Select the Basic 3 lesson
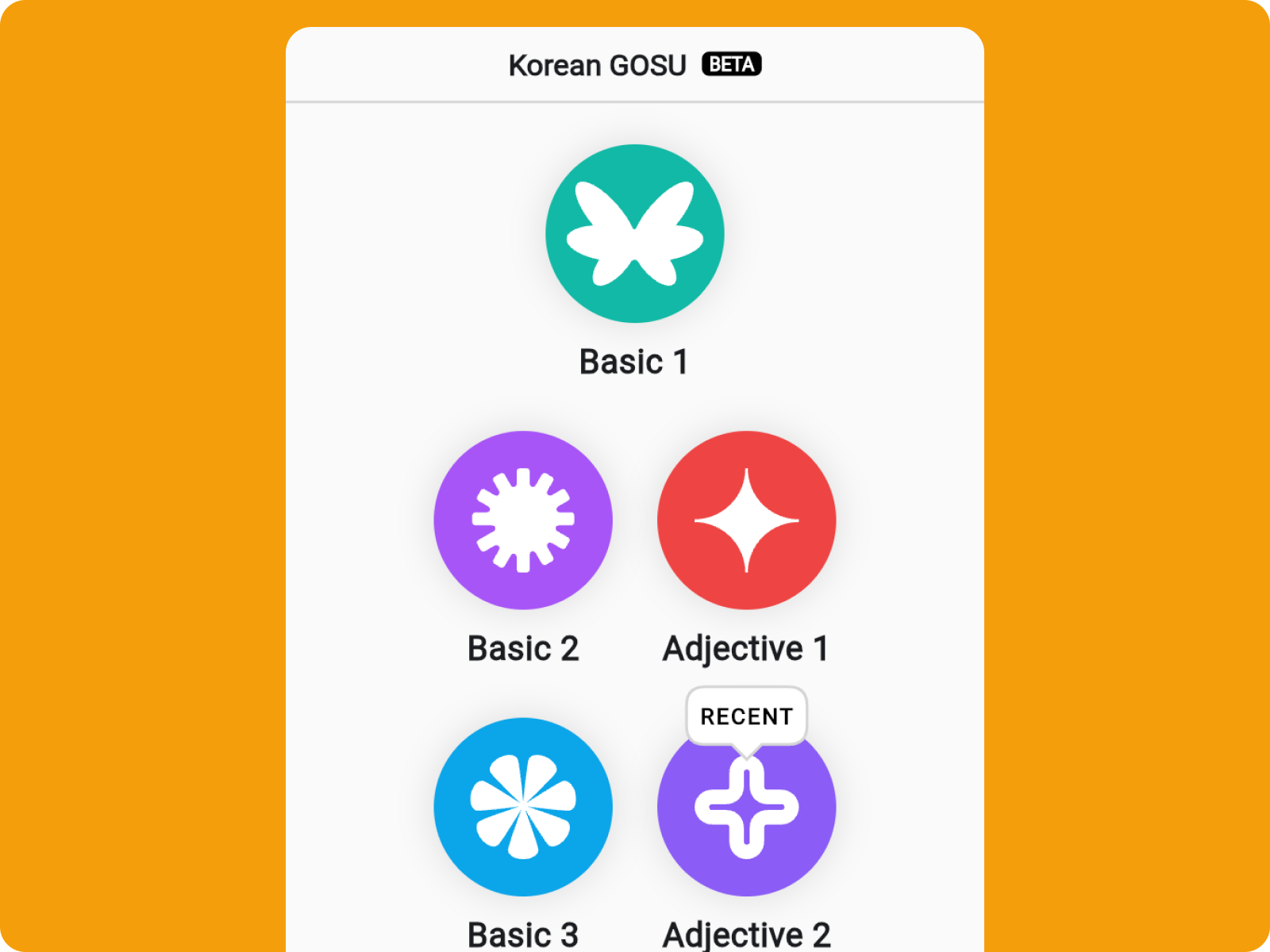 [523, 807]
